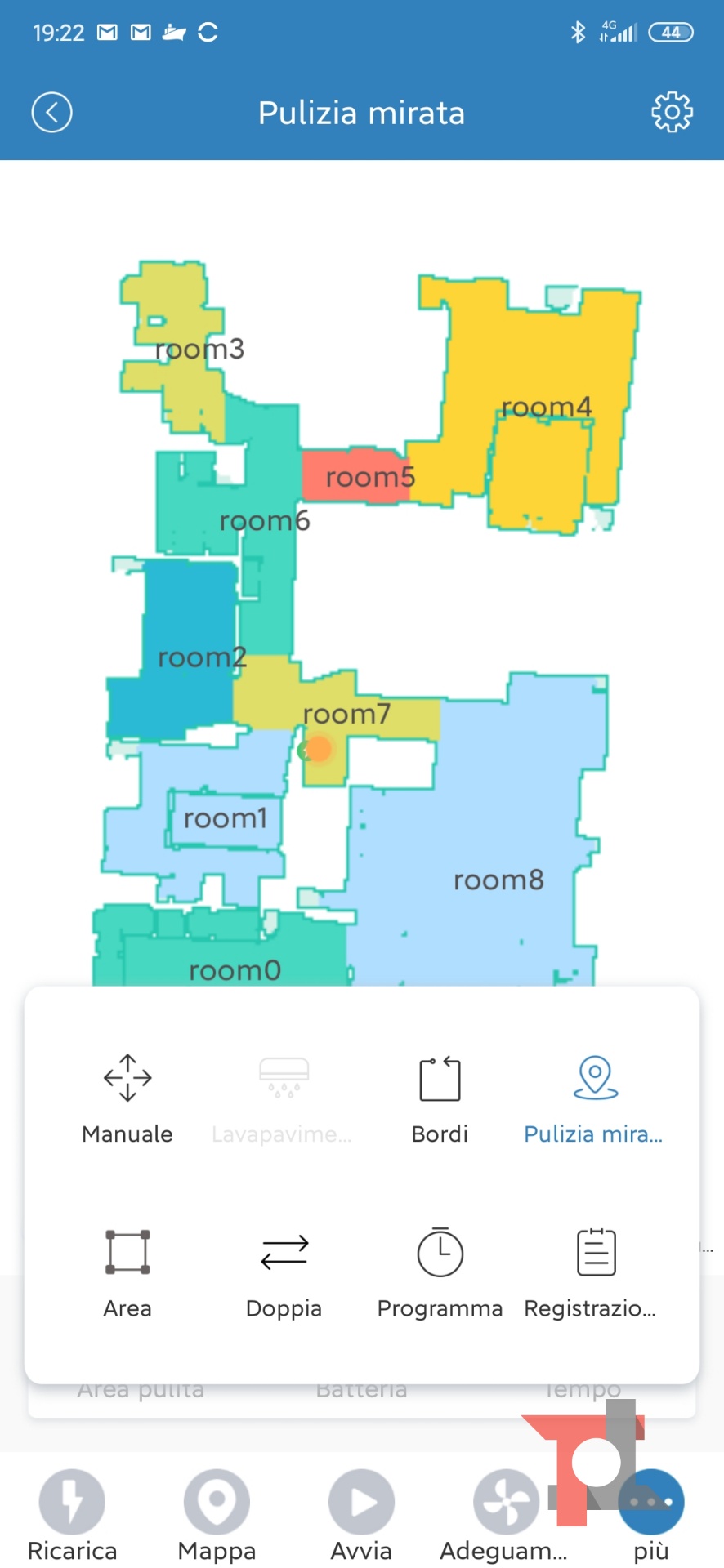
Task: Start cleaning with Avvia
Action: click(x=361, y=1515)
